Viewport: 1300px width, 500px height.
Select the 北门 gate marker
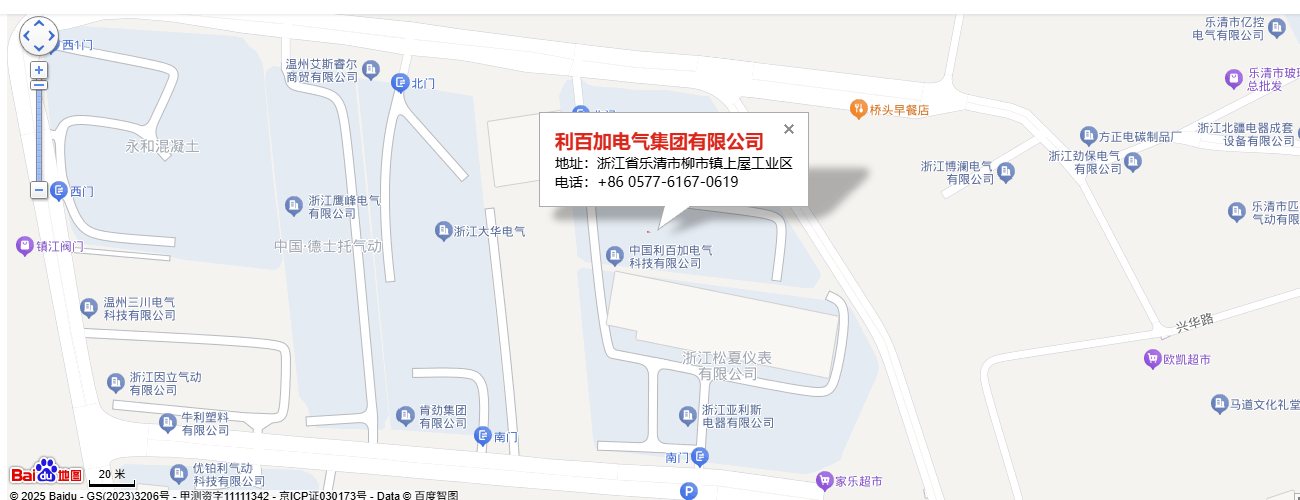[x=400, y=83]
